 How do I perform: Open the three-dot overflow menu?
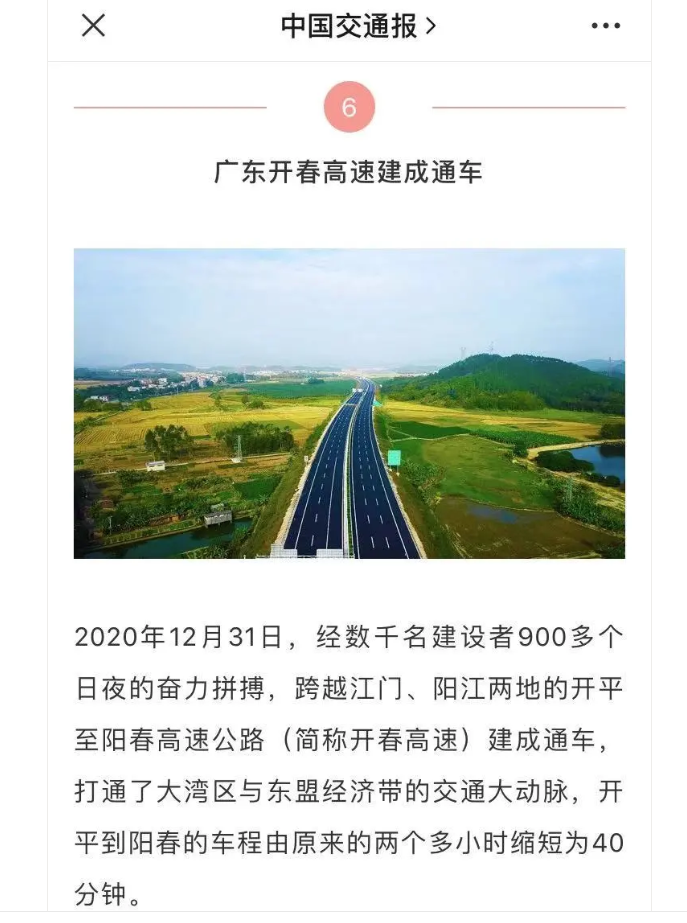(606, 27)
